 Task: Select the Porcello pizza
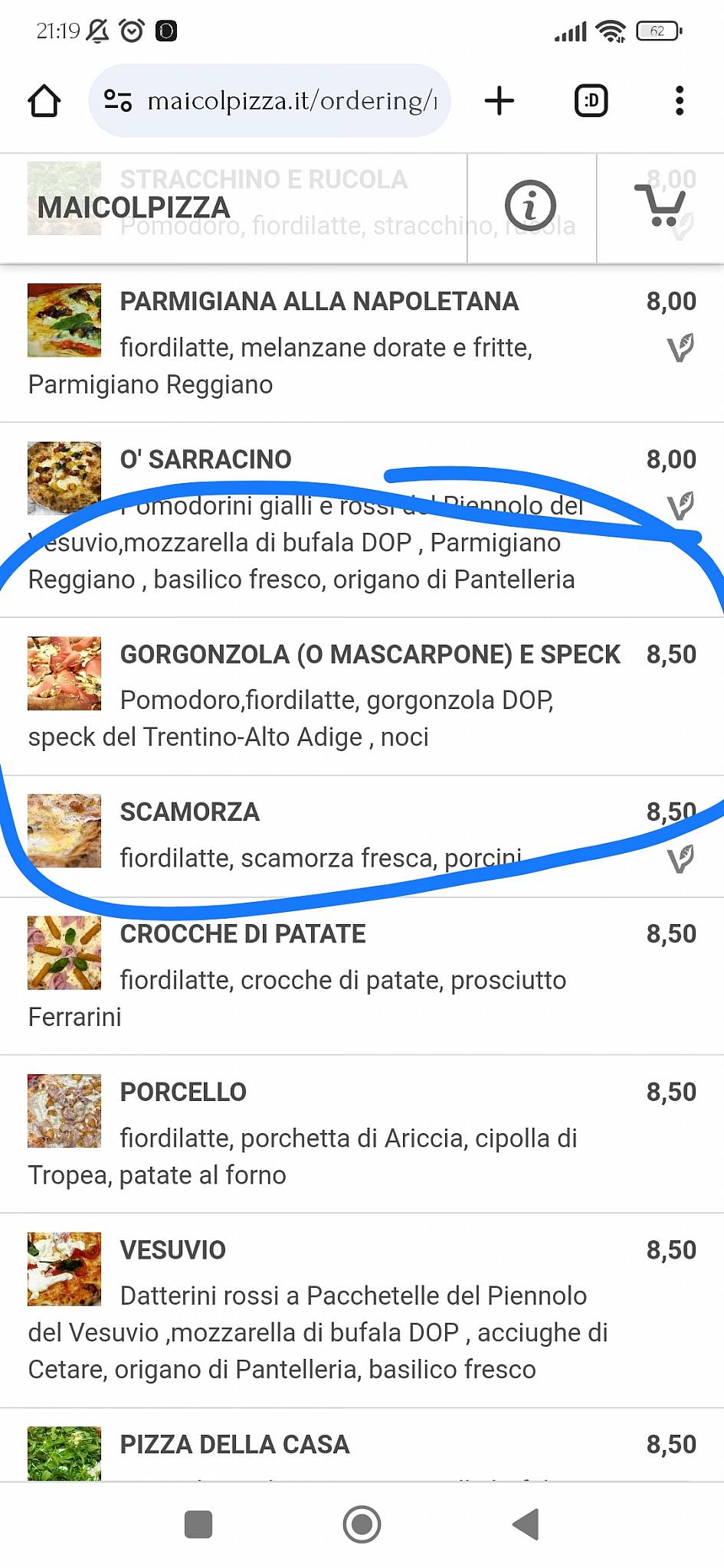tap(183, 1092)
